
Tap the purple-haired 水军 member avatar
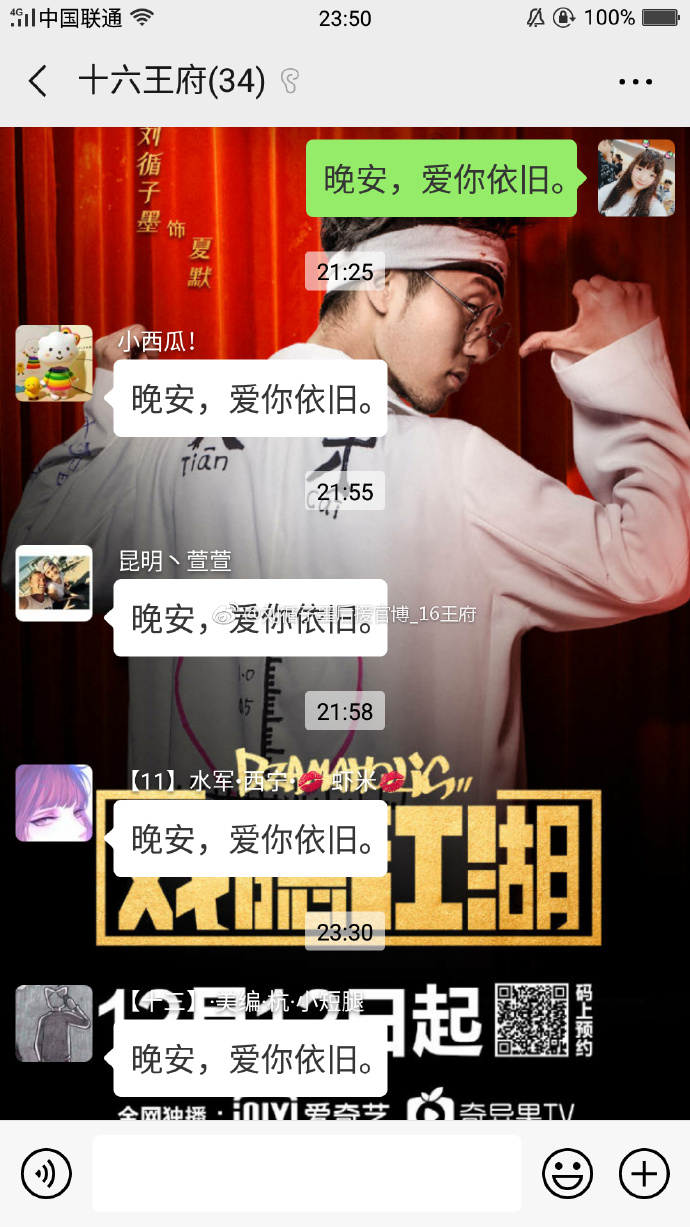click(54, 803)
